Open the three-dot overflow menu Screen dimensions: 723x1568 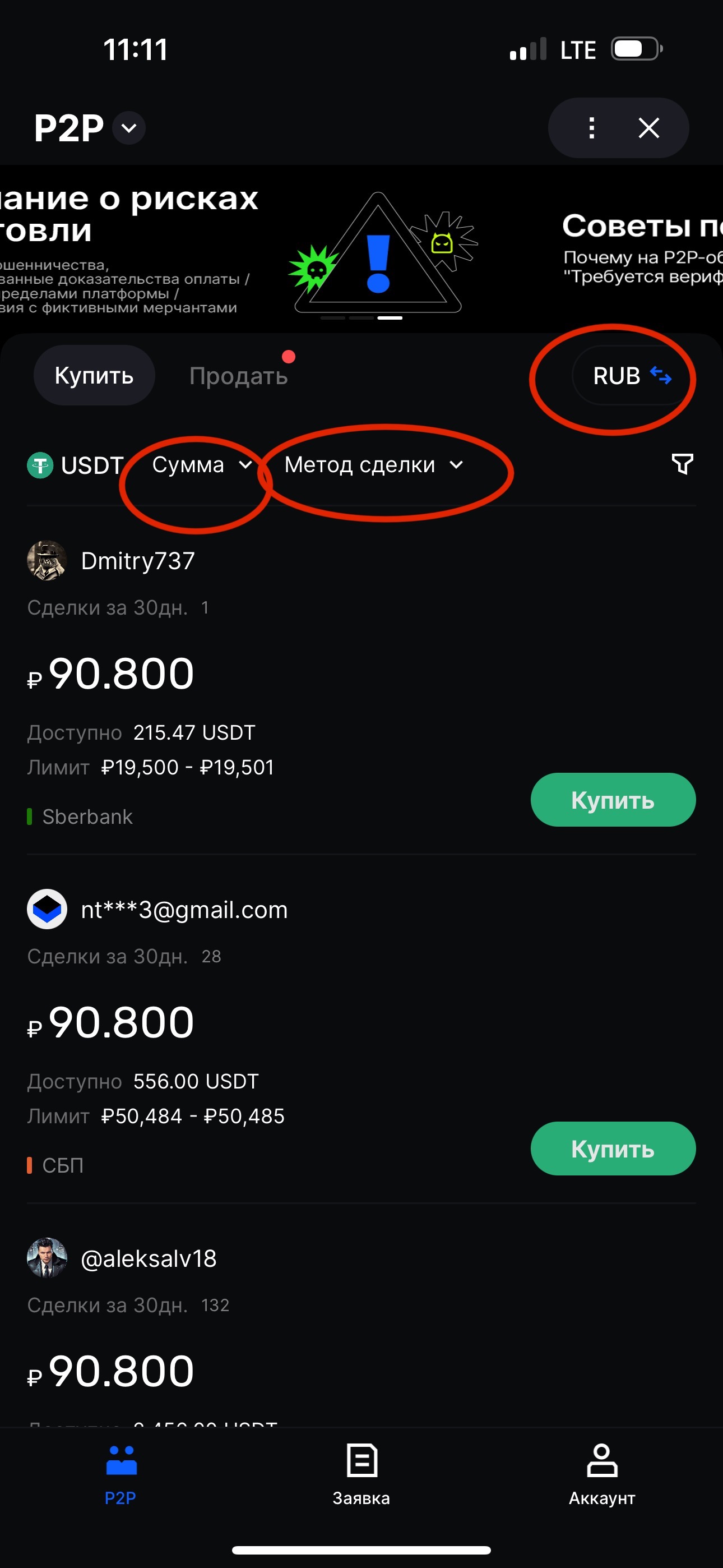pos(591,128)
